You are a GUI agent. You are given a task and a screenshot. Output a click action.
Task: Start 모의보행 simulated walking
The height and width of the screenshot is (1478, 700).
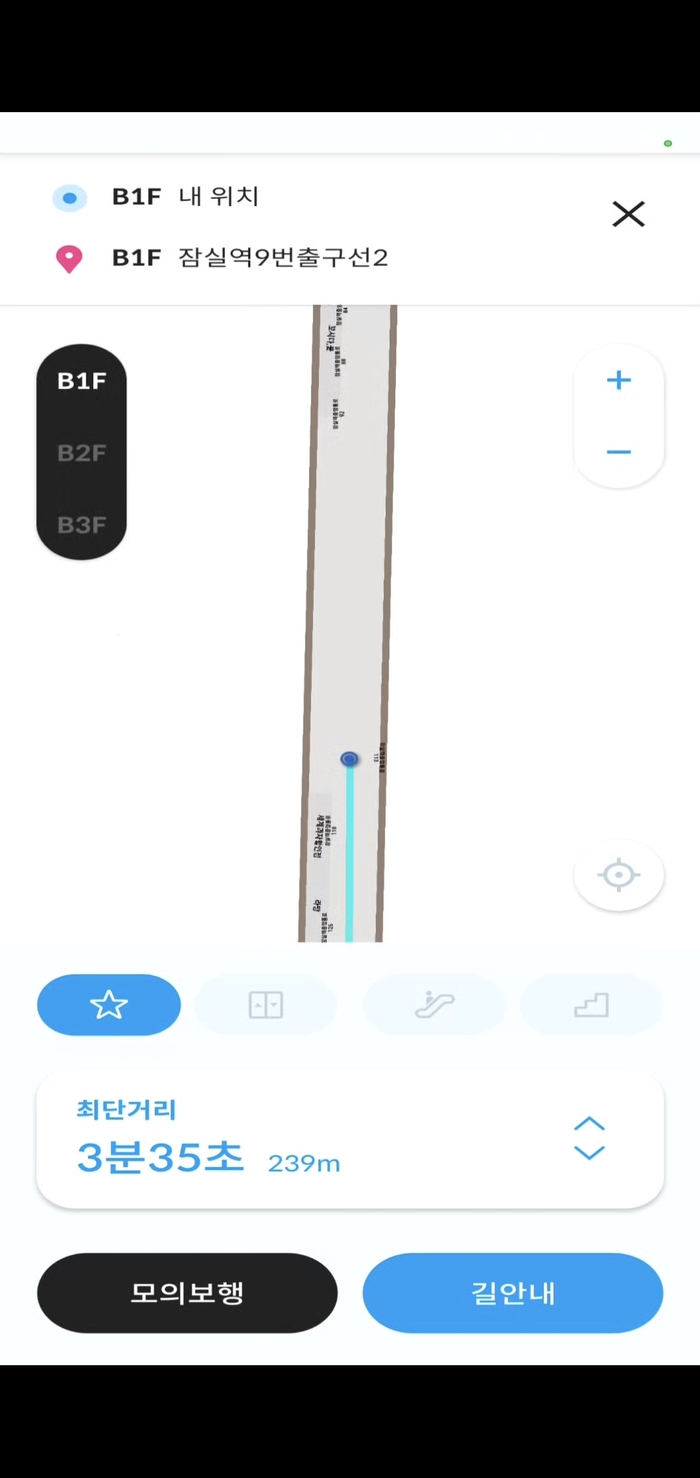(187, 1293)
